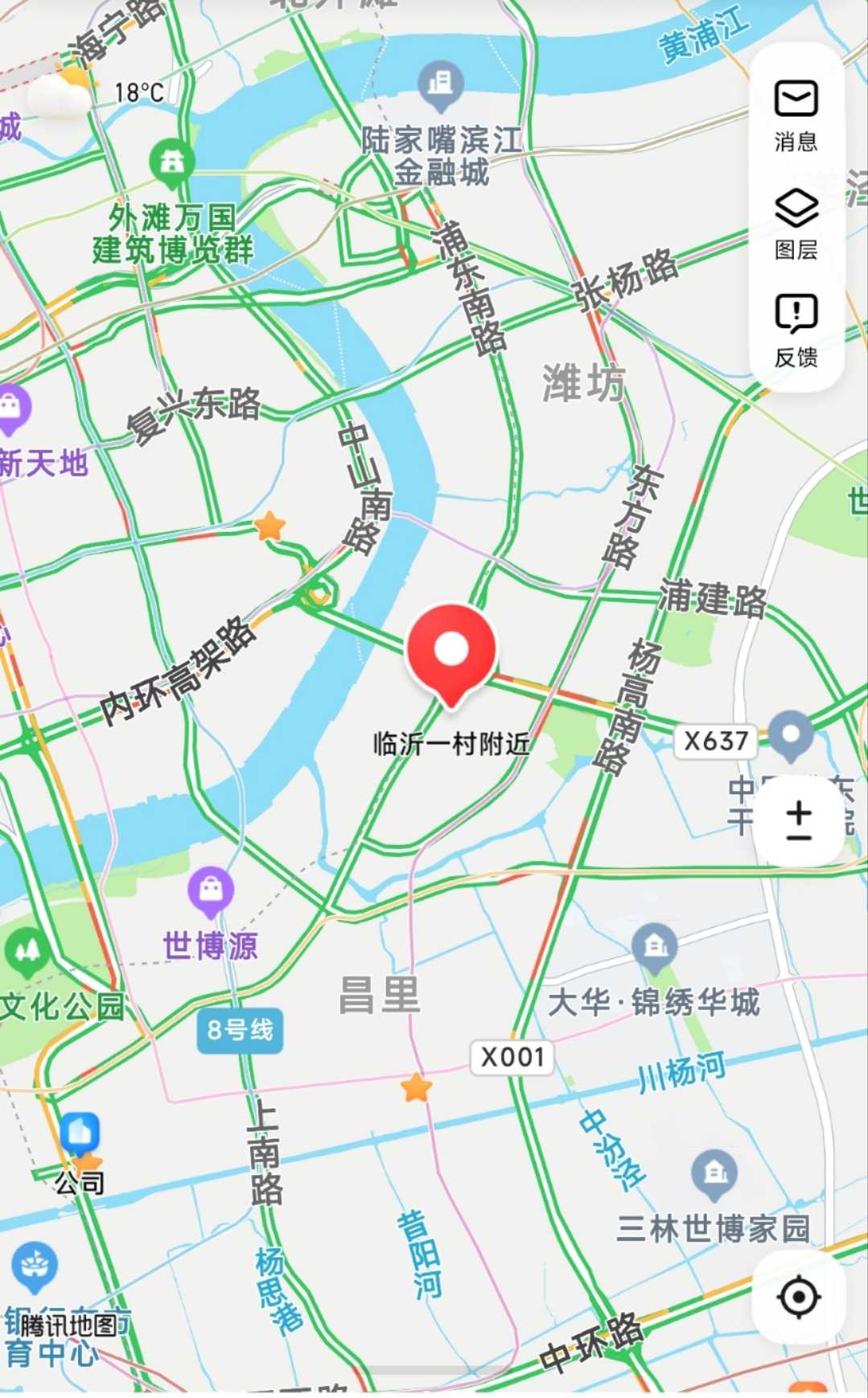The height and width of the screenshot is (1398, 868).
Task: Select the 陆家嘴滨江金融城 marker
Action: (x=441, y=85)
